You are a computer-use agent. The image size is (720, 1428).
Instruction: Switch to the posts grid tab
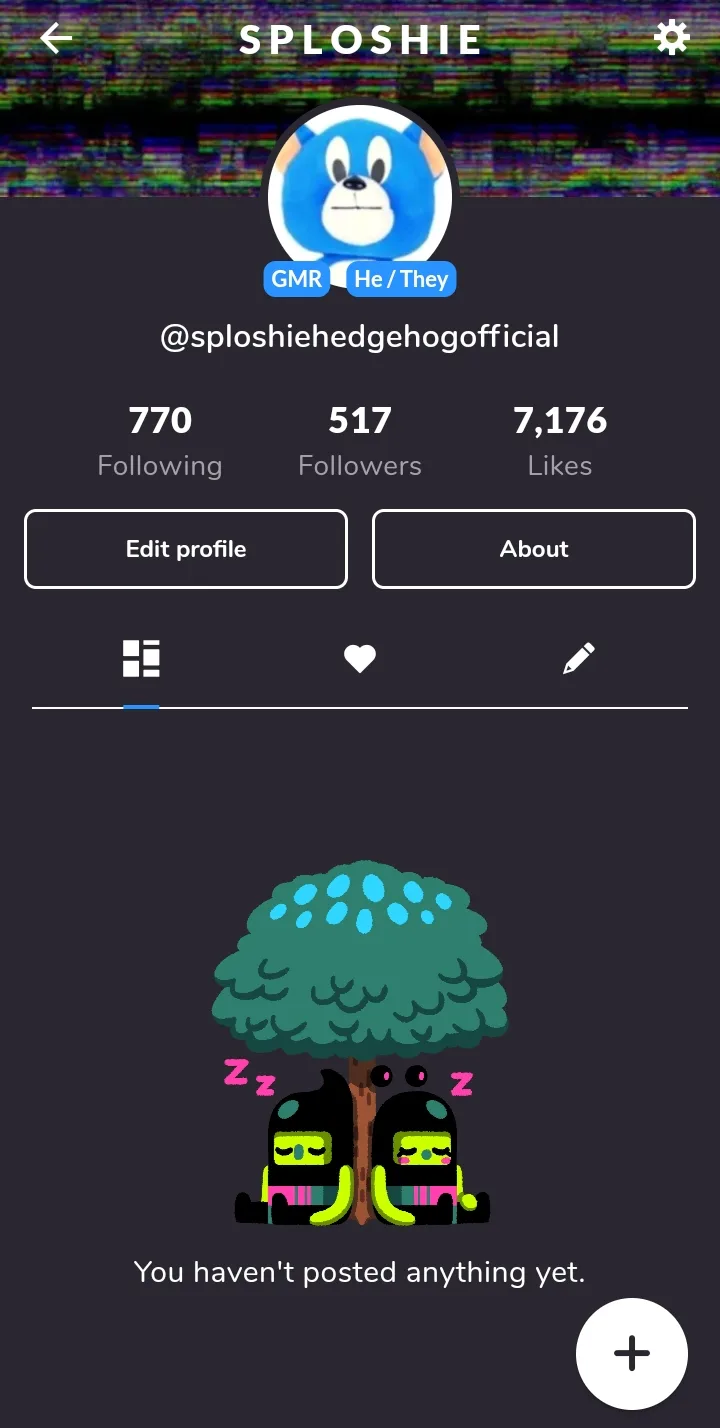click(141, 659)
